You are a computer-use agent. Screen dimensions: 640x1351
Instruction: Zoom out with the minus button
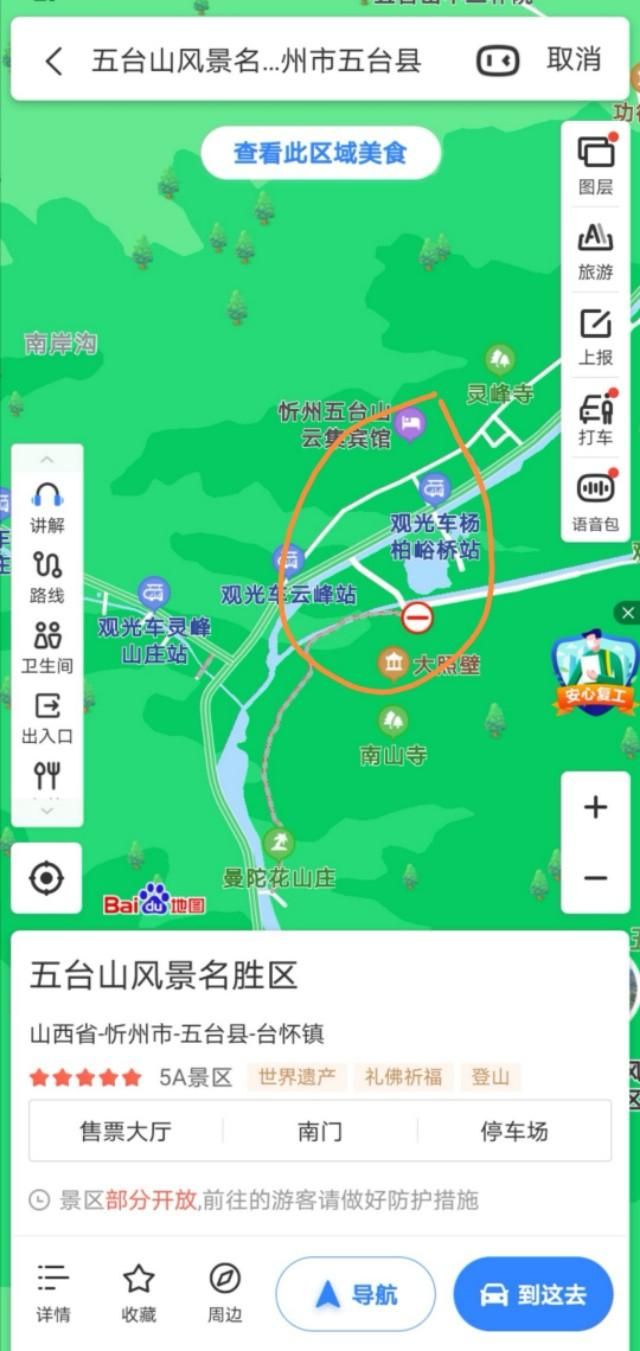595,878
